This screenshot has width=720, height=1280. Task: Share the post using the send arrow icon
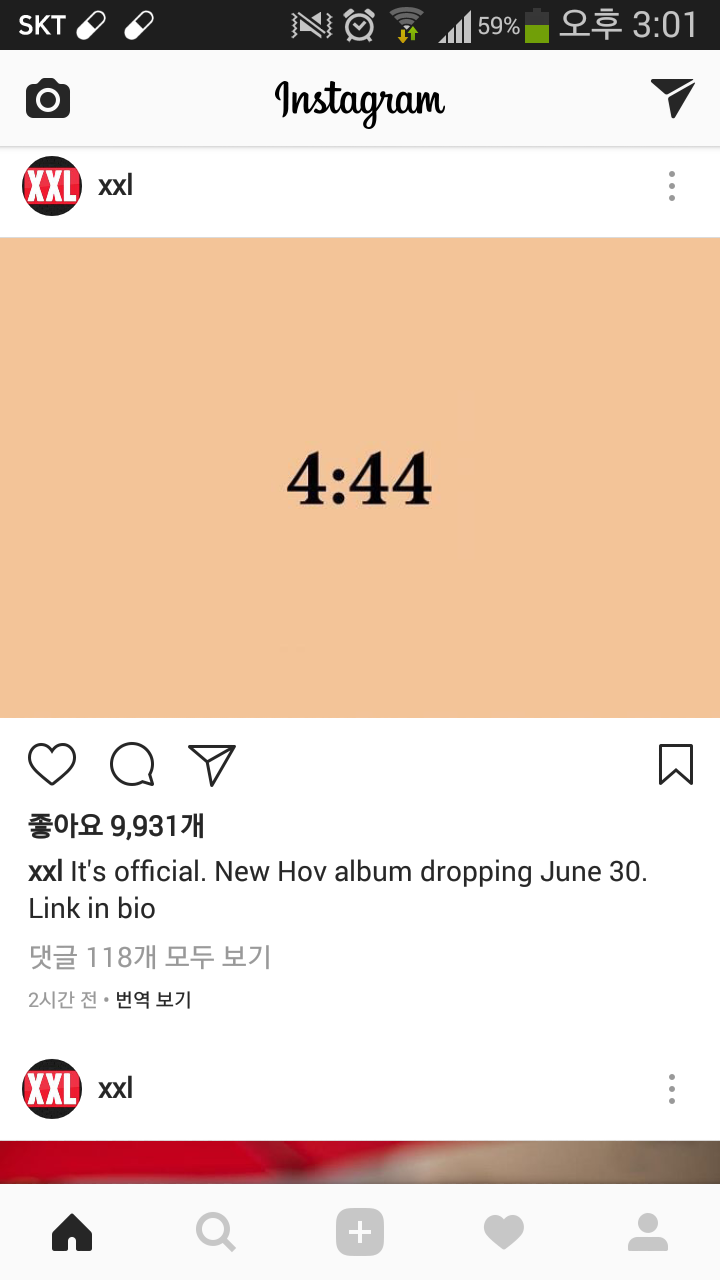click(211, 764)
